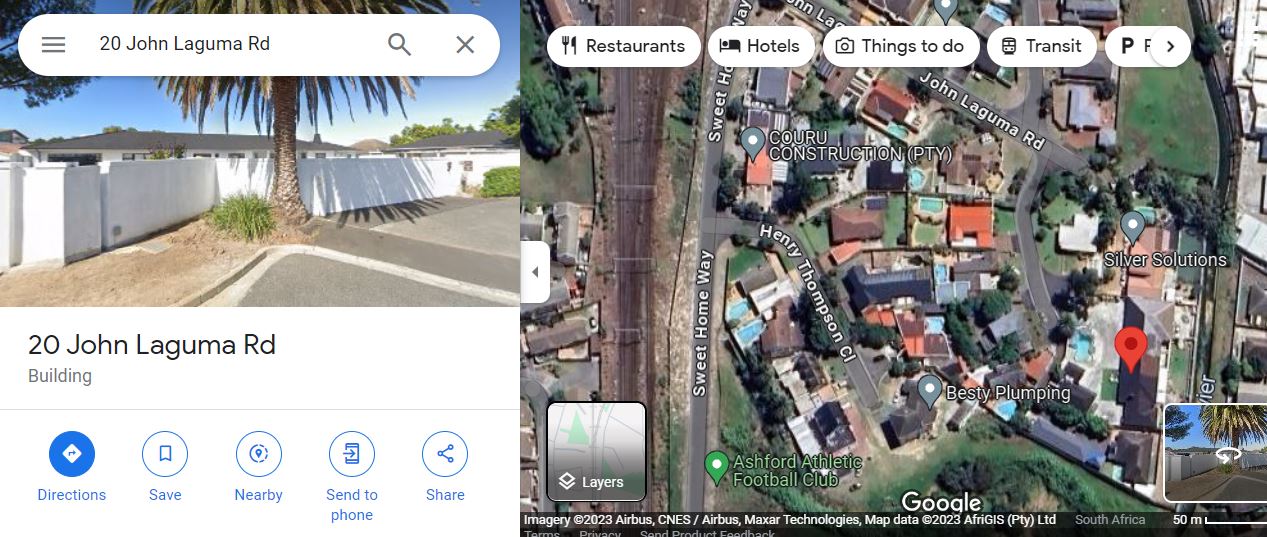
Task: Open the street photo of the address
Action: pyautogui.click(x=260, y=153)
